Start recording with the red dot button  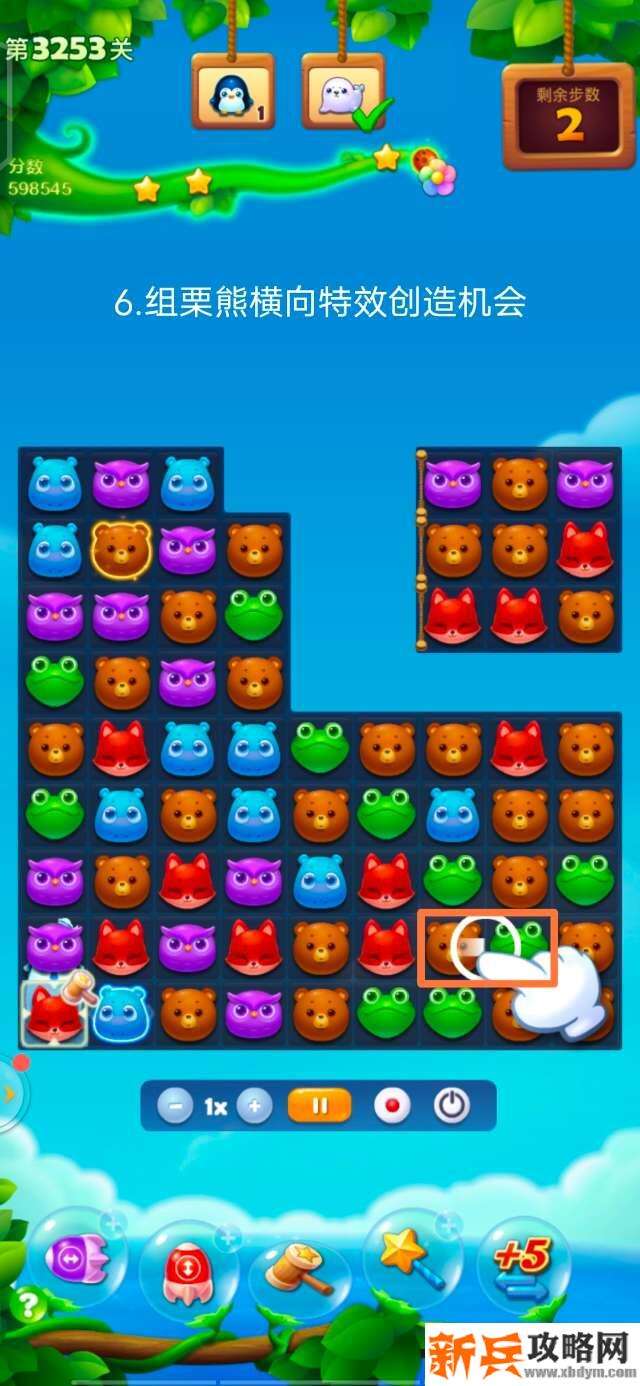[x=392, y=1107]
